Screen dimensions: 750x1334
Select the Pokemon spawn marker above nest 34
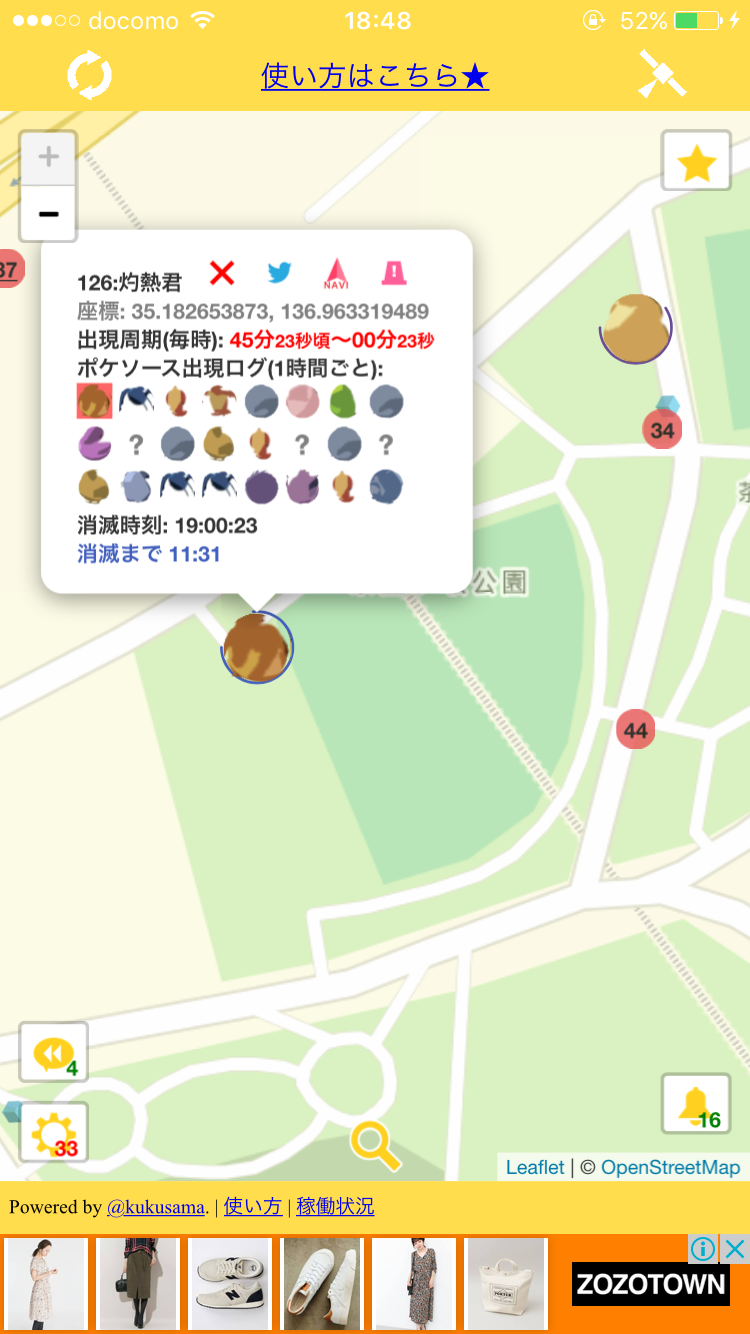[637, 328]
